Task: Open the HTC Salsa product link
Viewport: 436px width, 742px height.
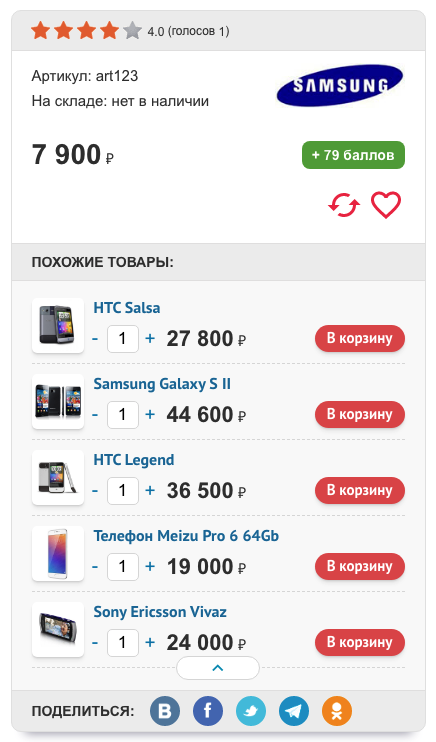Action: tap(127, 308)
